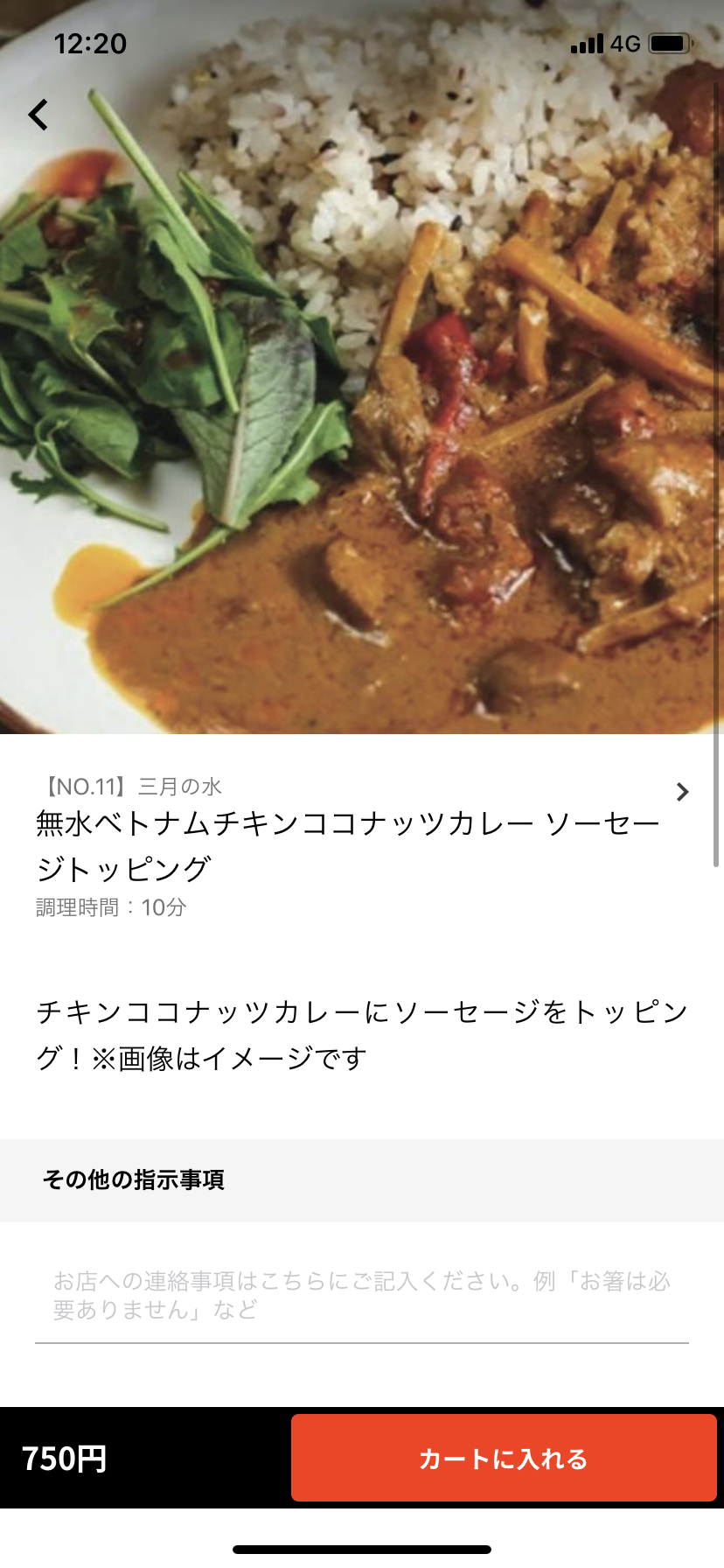The width and height of the screenshot is (724, 1568).
Task: Add item with カートに入れる button
Action: coord(503,1459)
